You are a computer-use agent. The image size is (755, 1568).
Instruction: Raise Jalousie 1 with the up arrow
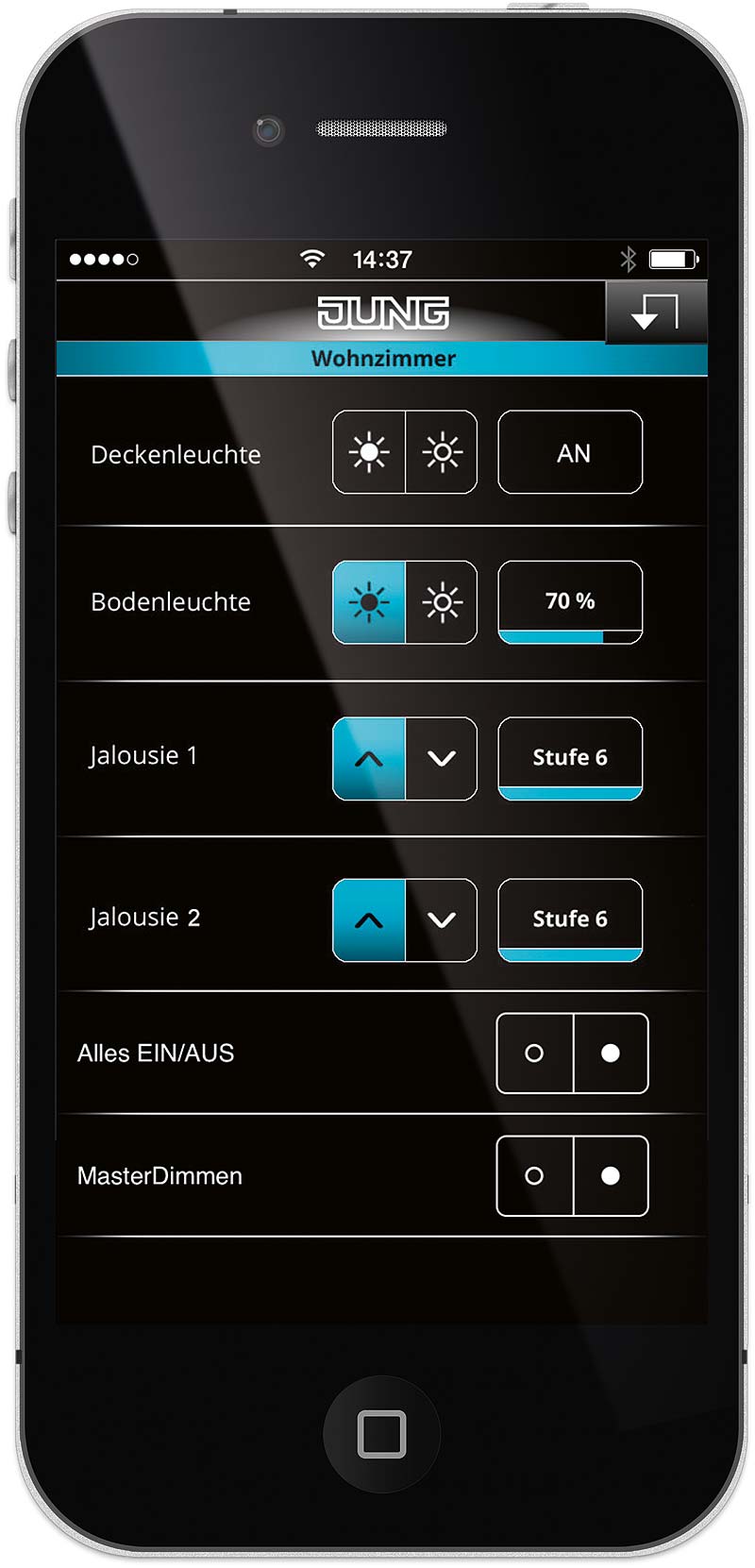(x=369, y=758)
